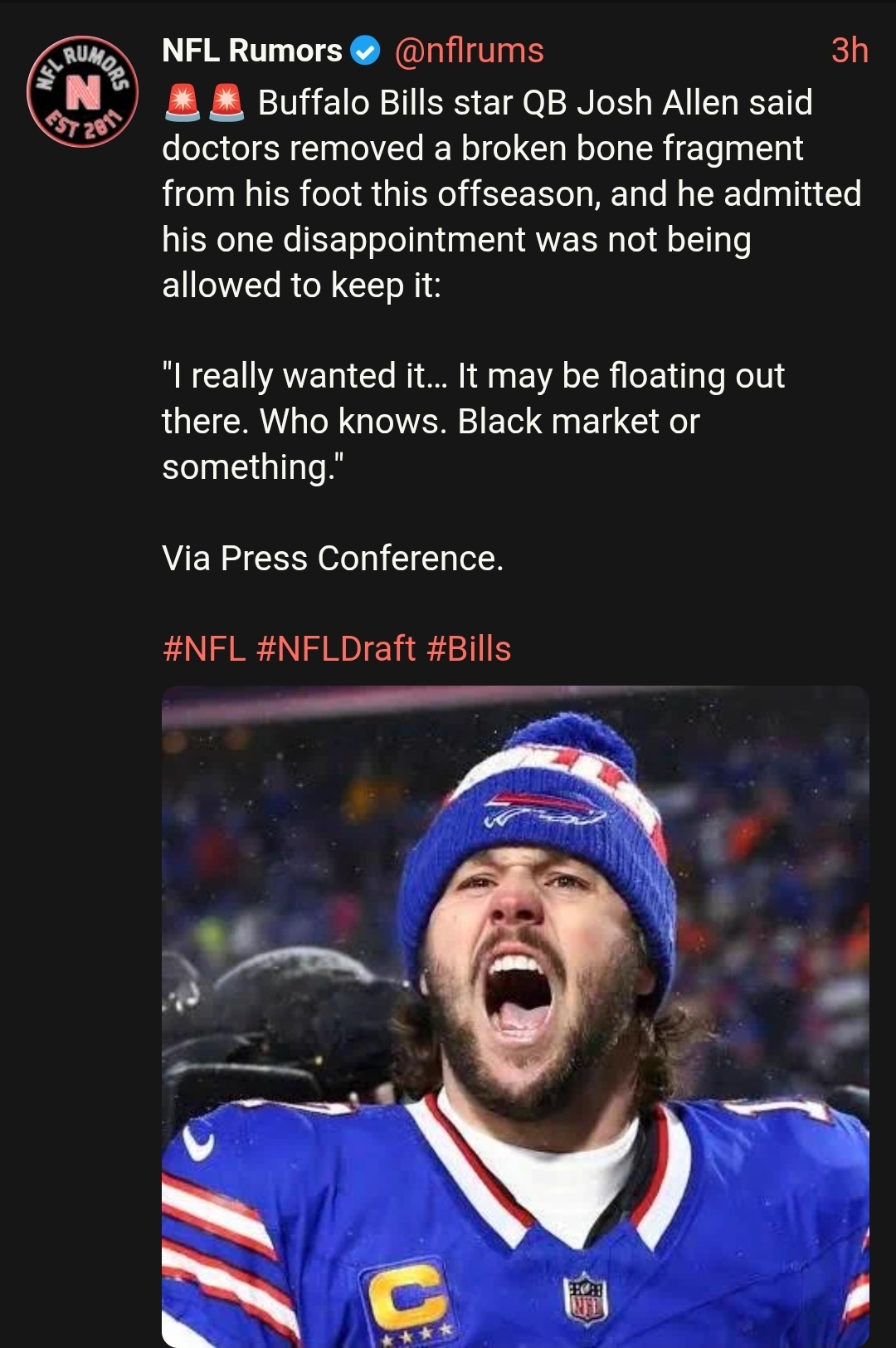896x1348 pixels.
Task: Open the #NFL hashtag
Action: pos(204,649)
